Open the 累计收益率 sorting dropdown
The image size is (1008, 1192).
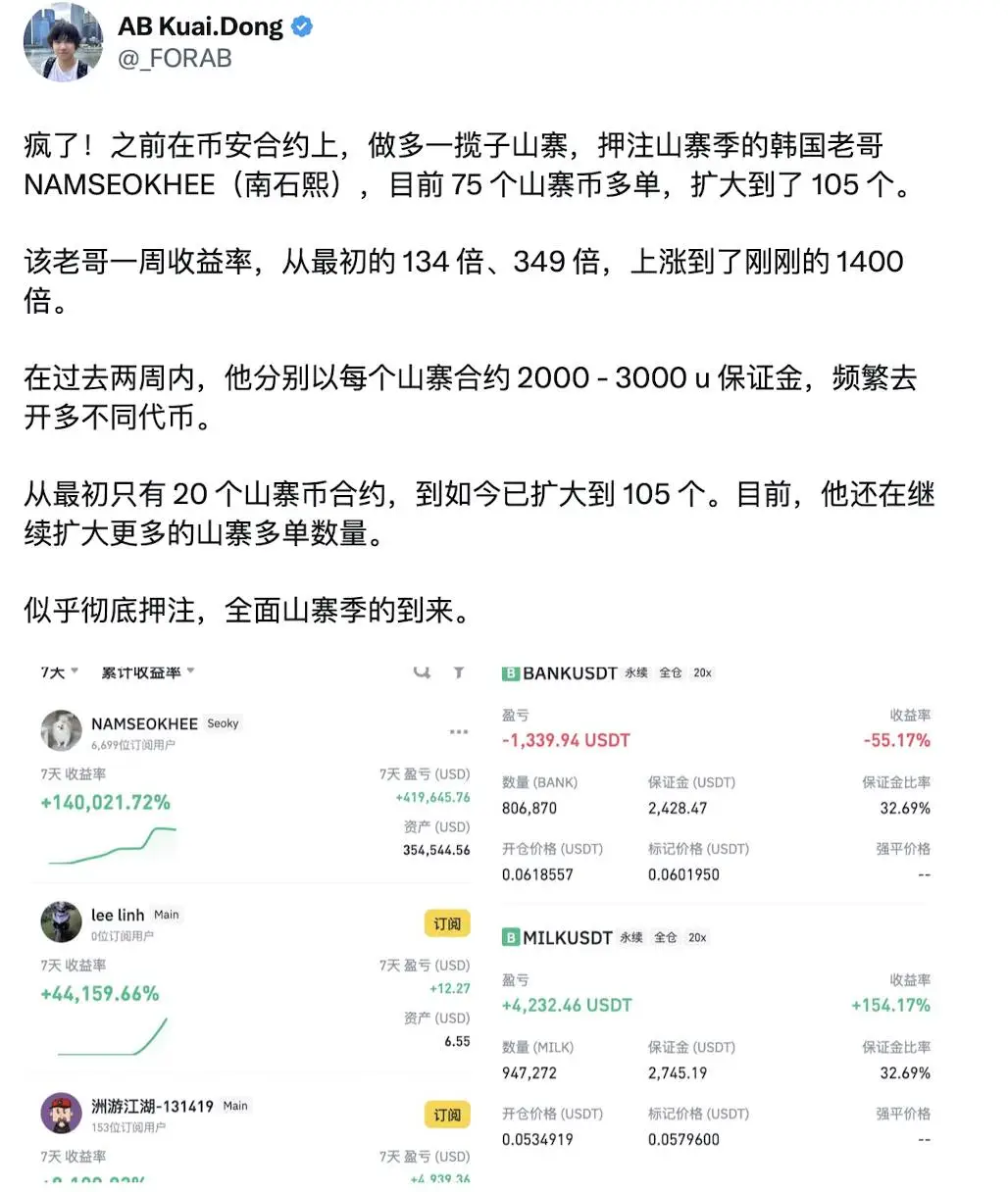145,672
